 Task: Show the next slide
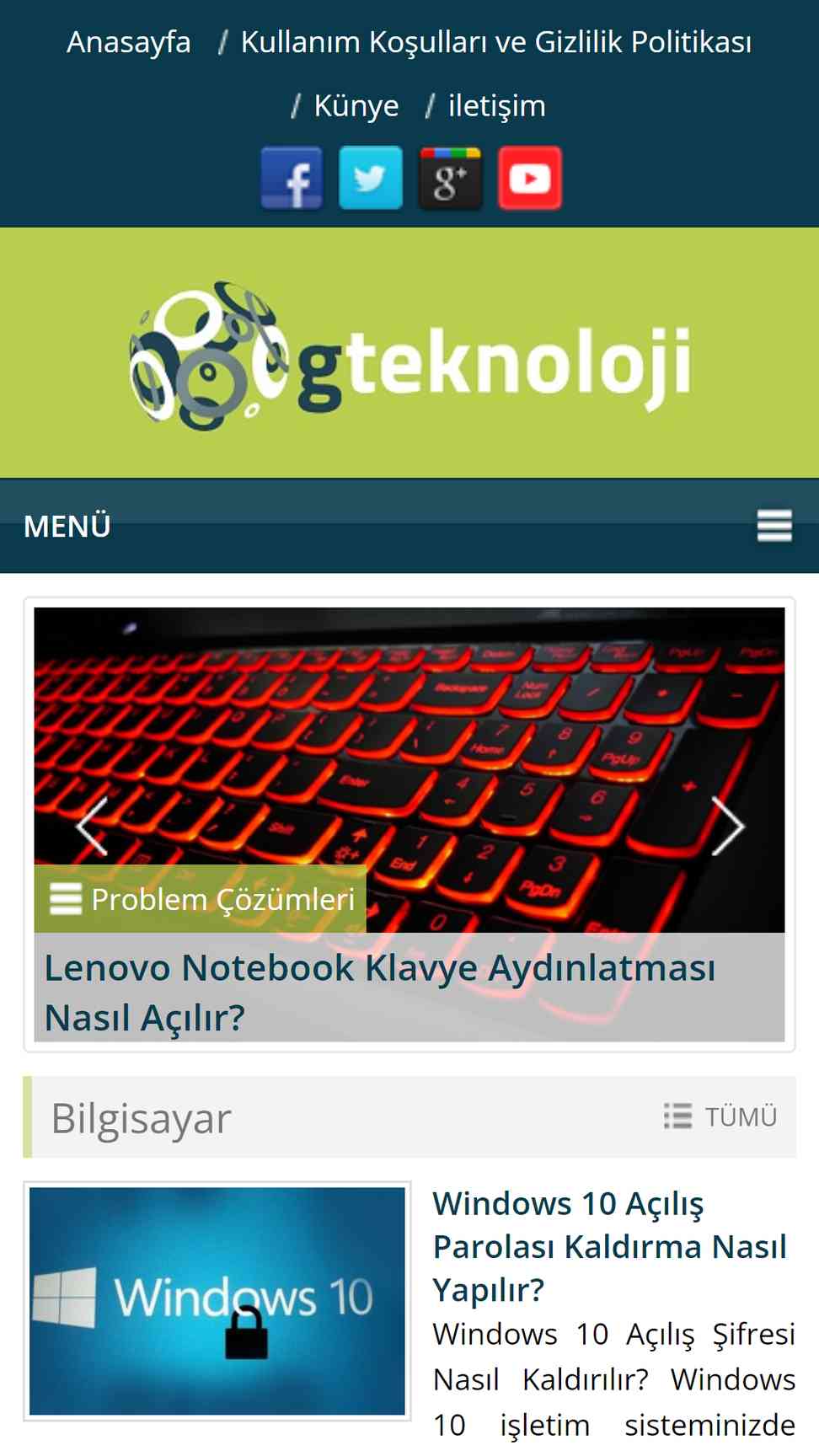(727, 827)
